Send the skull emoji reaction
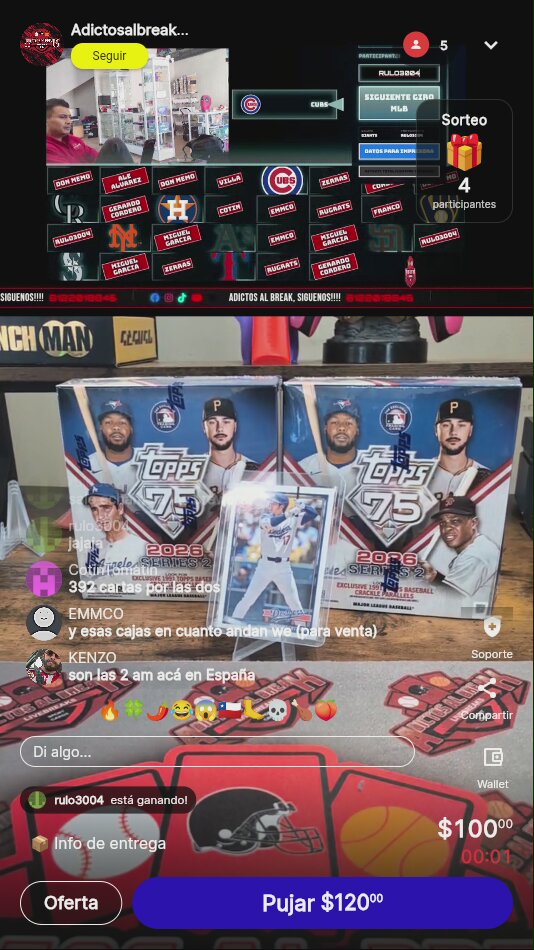534x950 pixels. point(278,710)
